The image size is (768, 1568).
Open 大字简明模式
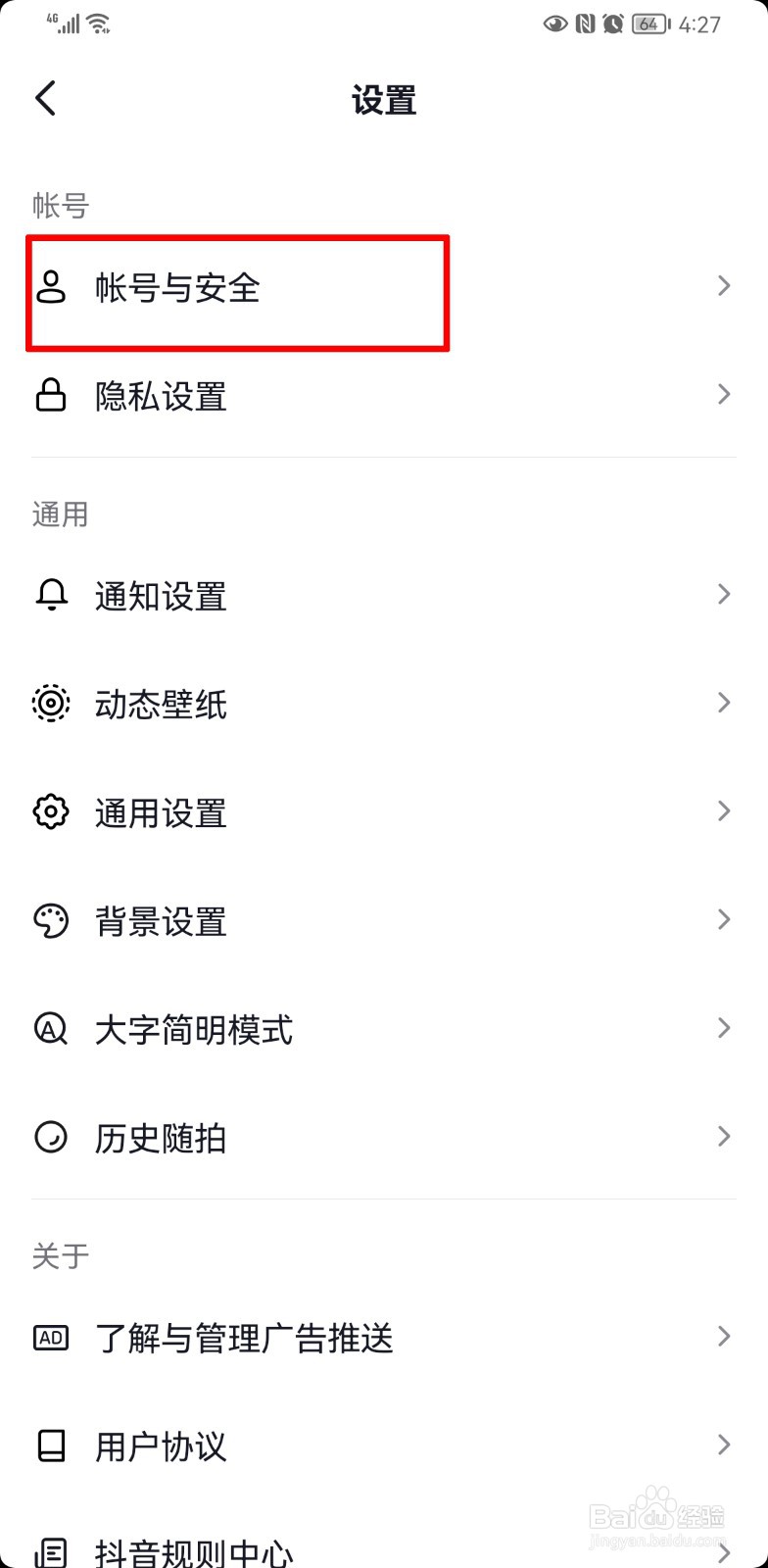pyautogui.click(x=384, y=1029)
